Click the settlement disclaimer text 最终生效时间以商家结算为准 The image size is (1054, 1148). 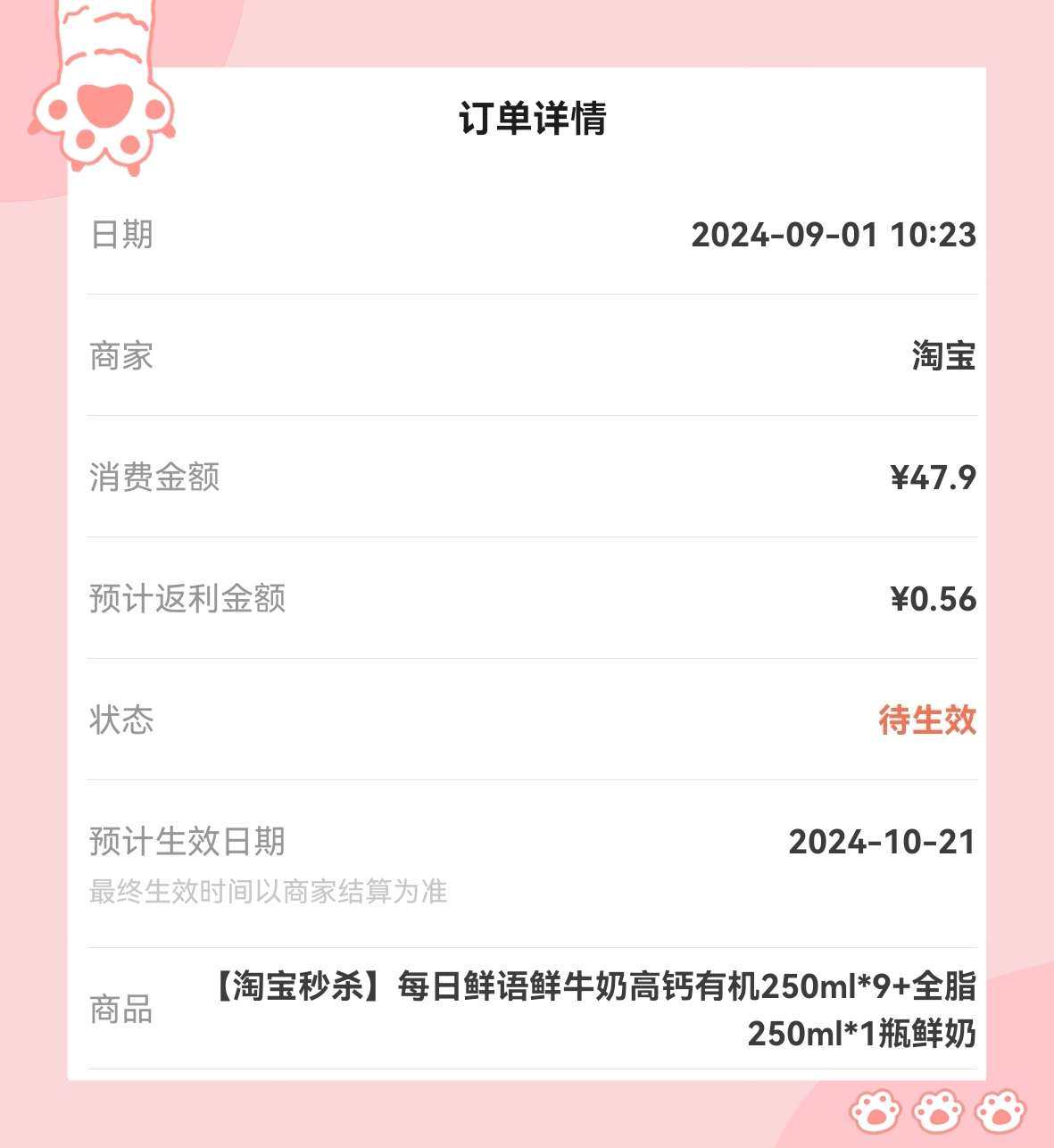(x=269, y=890)
